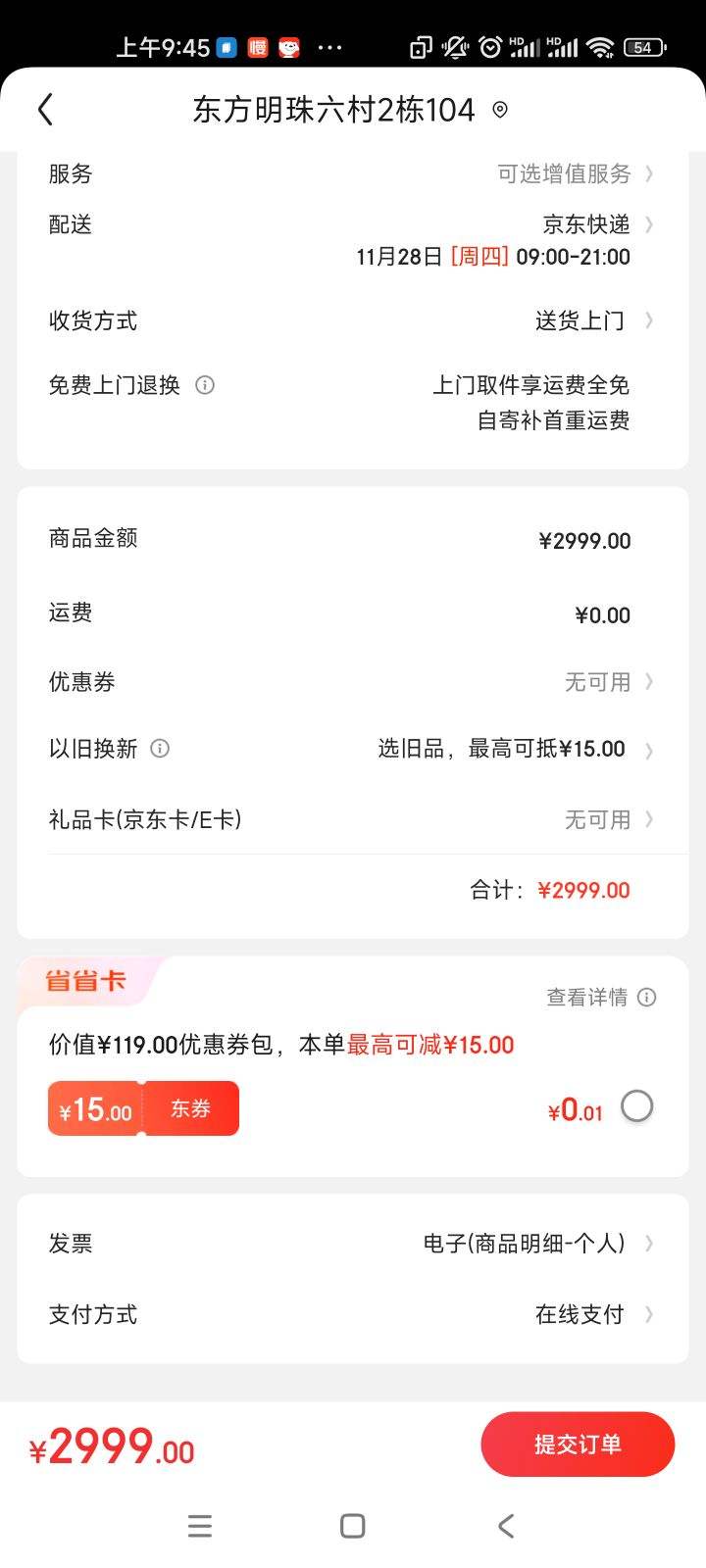Go back from the order confirmation page
Viewport: 706px width, 1568px height.
coord(45,110)
